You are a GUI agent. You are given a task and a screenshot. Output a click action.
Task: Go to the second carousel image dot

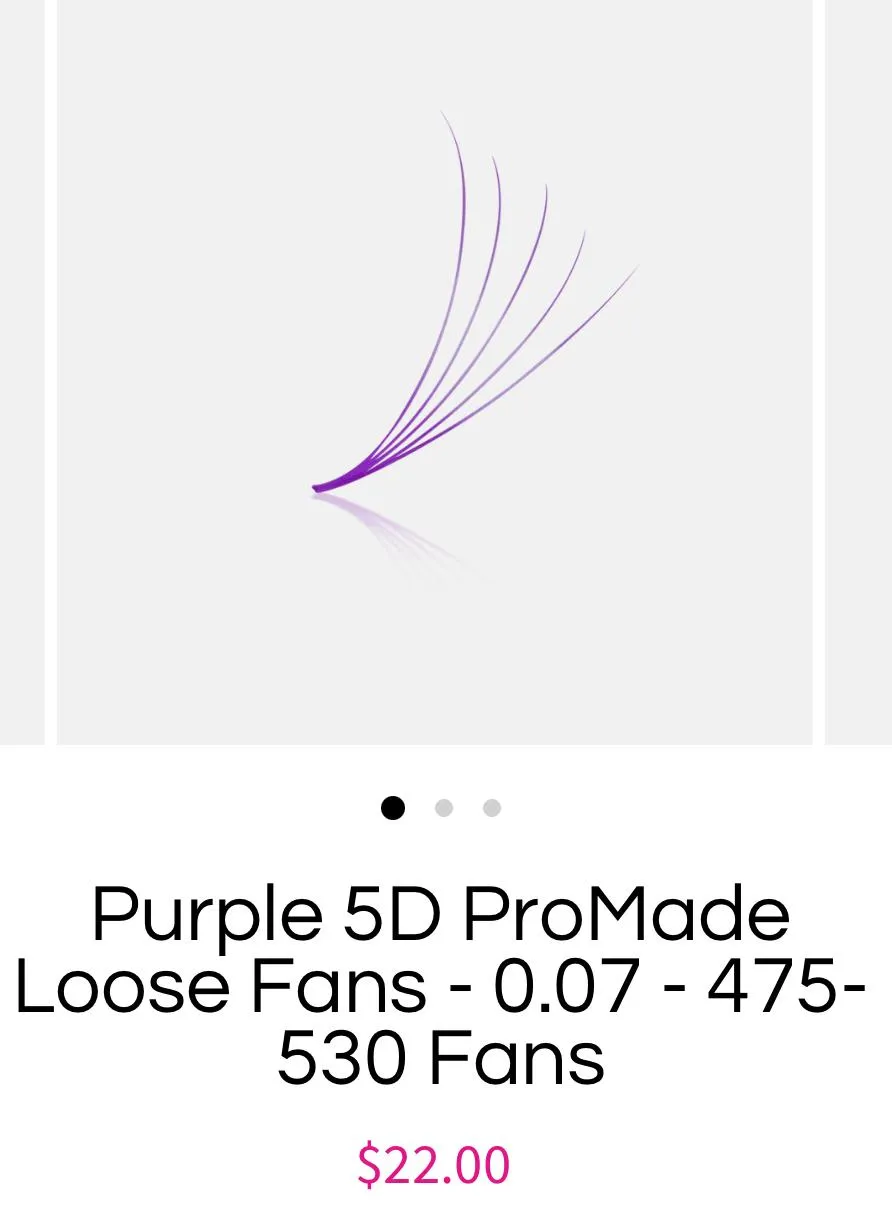pos(444,808)
